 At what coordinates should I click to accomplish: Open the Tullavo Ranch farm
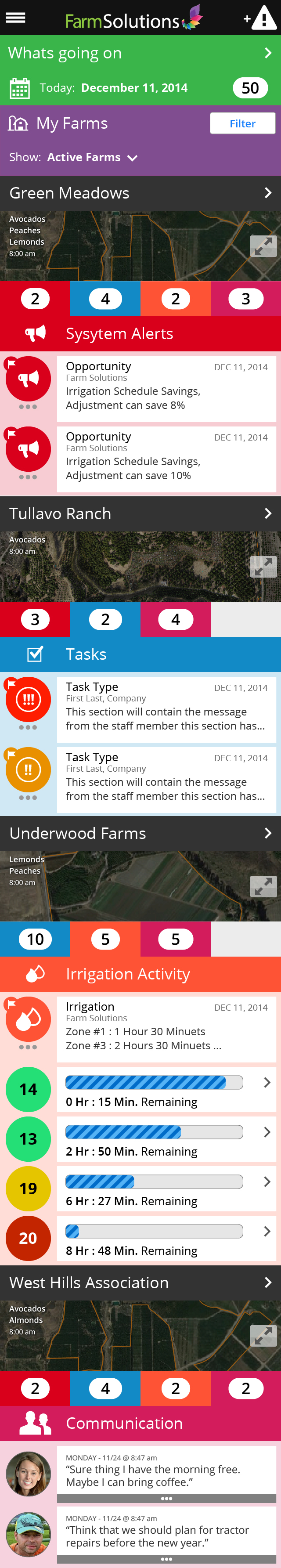140,514
